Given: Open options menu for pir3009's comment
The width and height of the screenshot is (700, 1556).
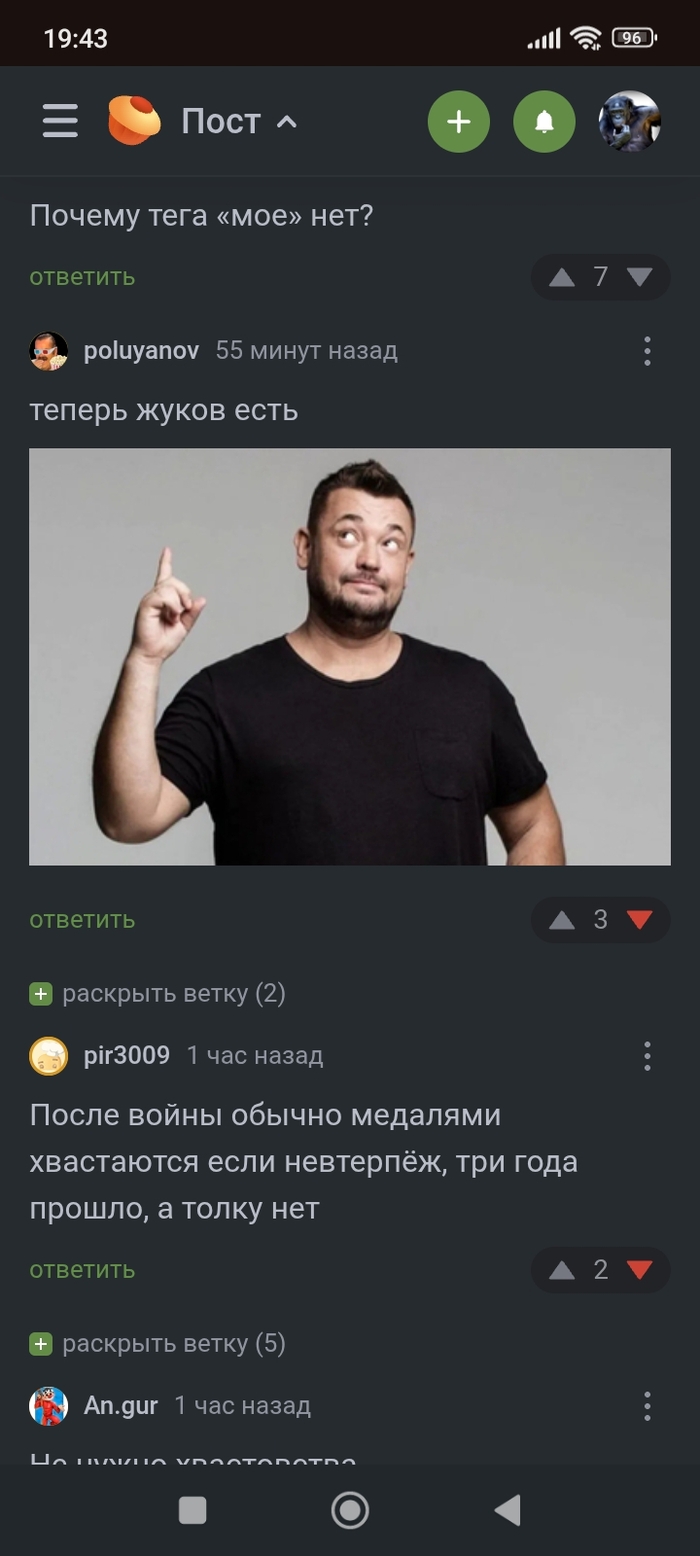Looking at the screenshot, I should click(647, 1056).
